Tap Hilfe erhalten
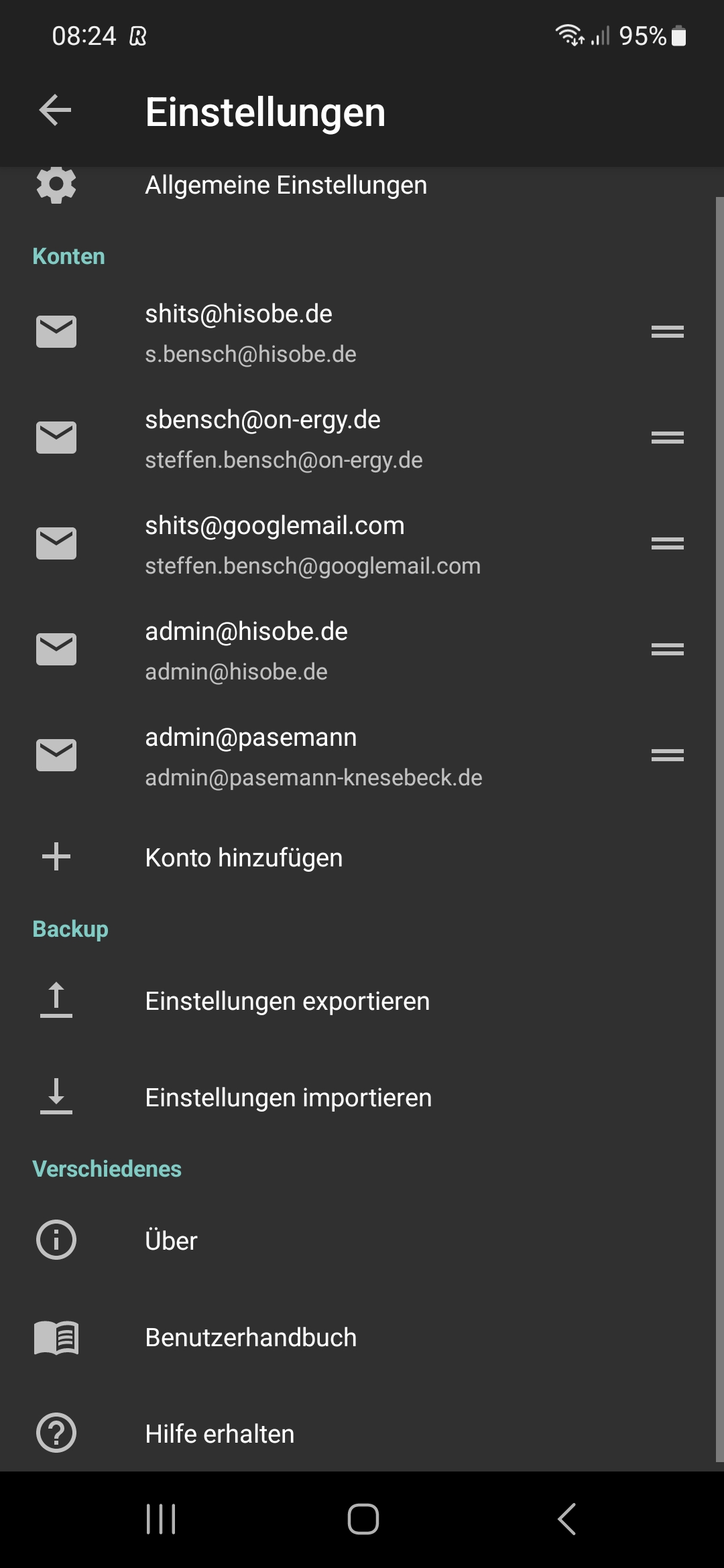724x1568 pixels. pyautogui.click(x=219, y=1434)
